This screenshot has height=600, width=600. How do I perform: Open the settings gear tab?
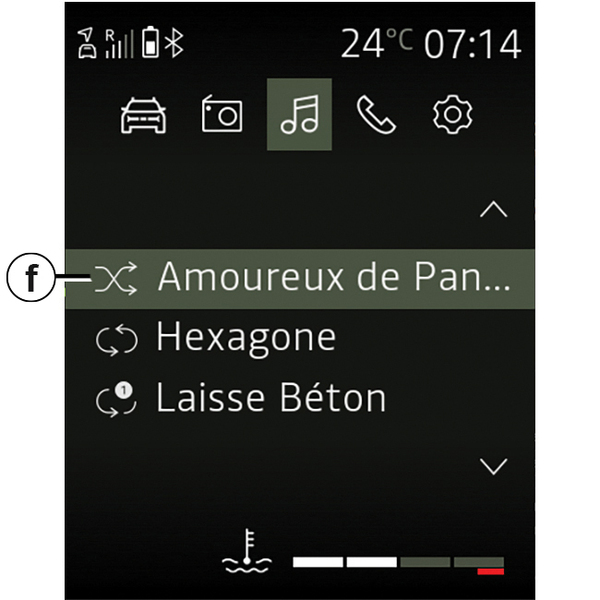[452, 115]
